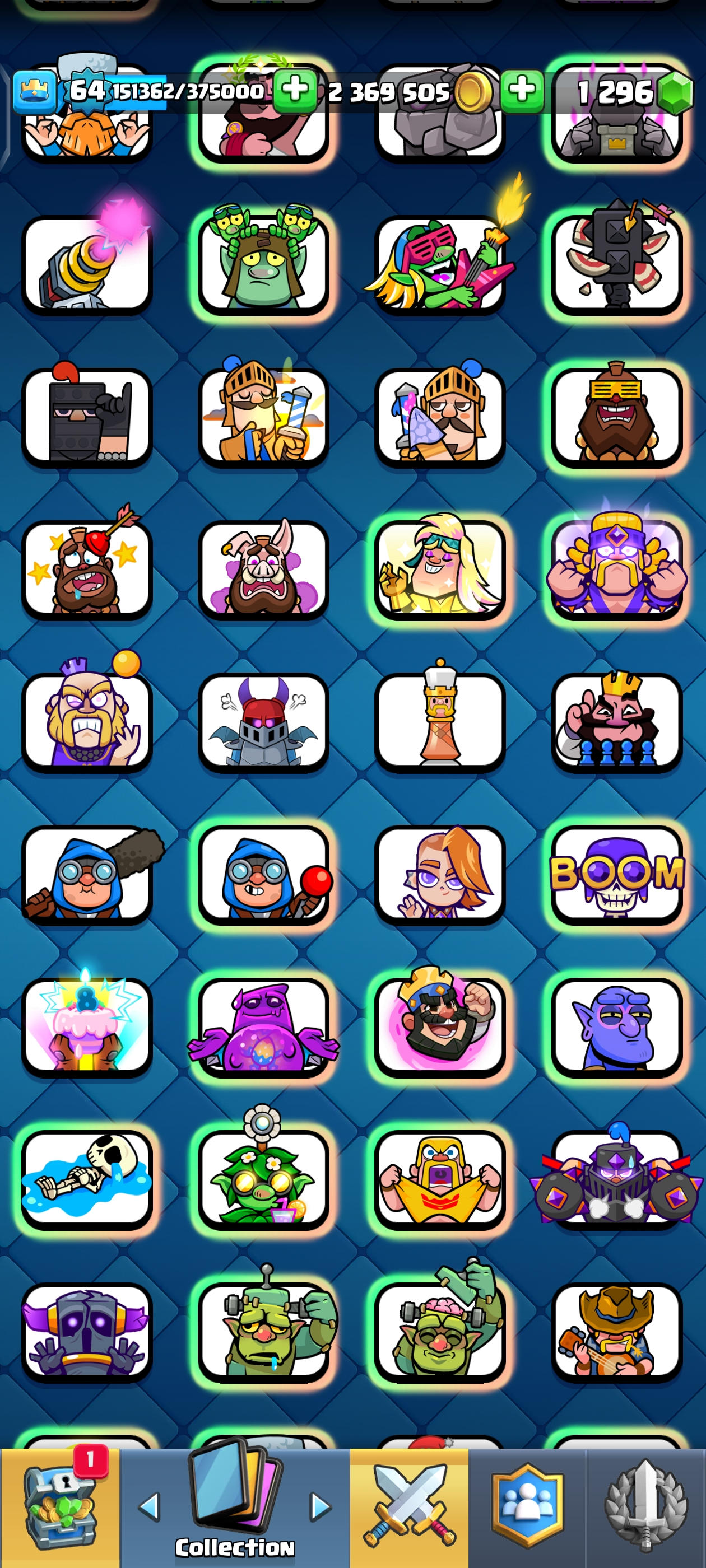The image size is (706, 1568).
Task: Choose the birthday cake emote
Action: coord(87,1027)
